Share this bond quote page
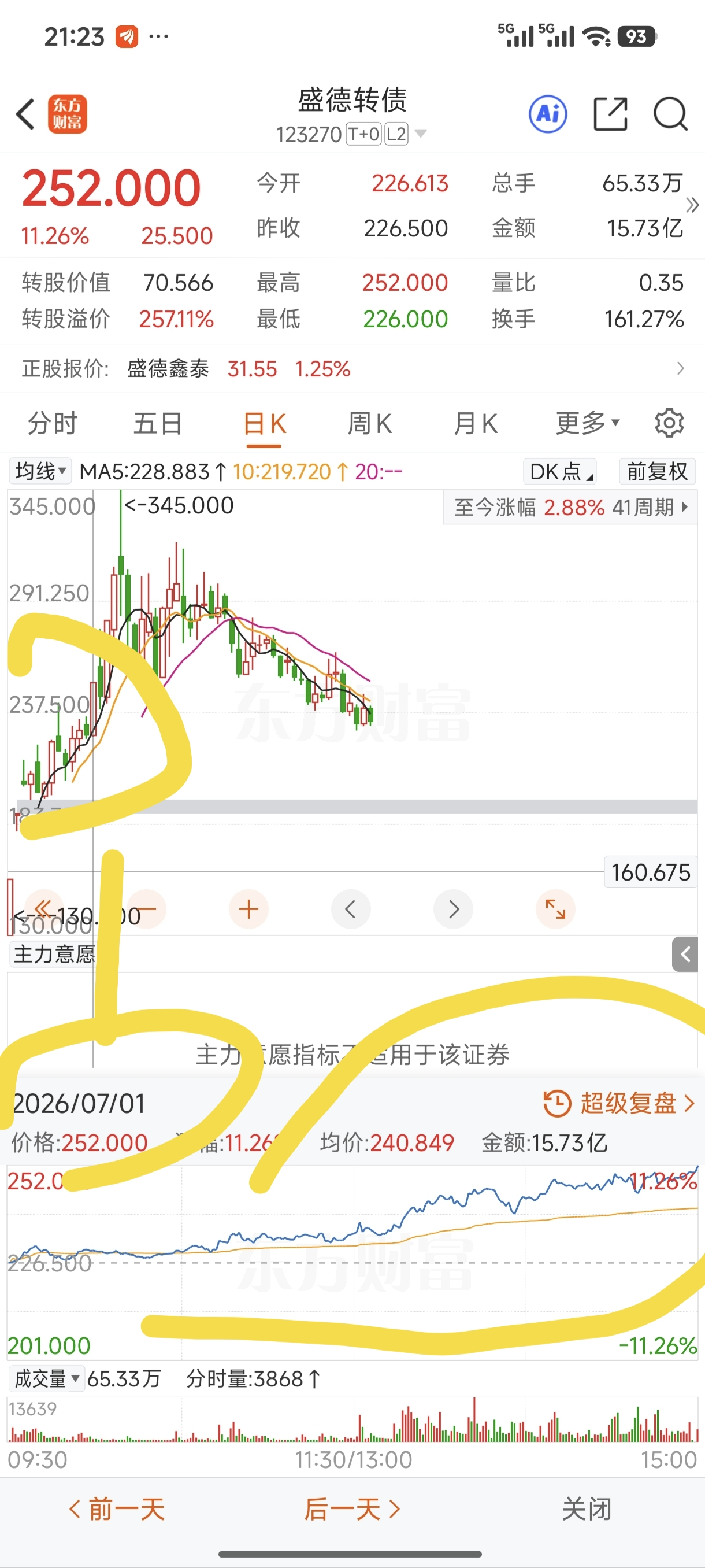 click(610, 114)
